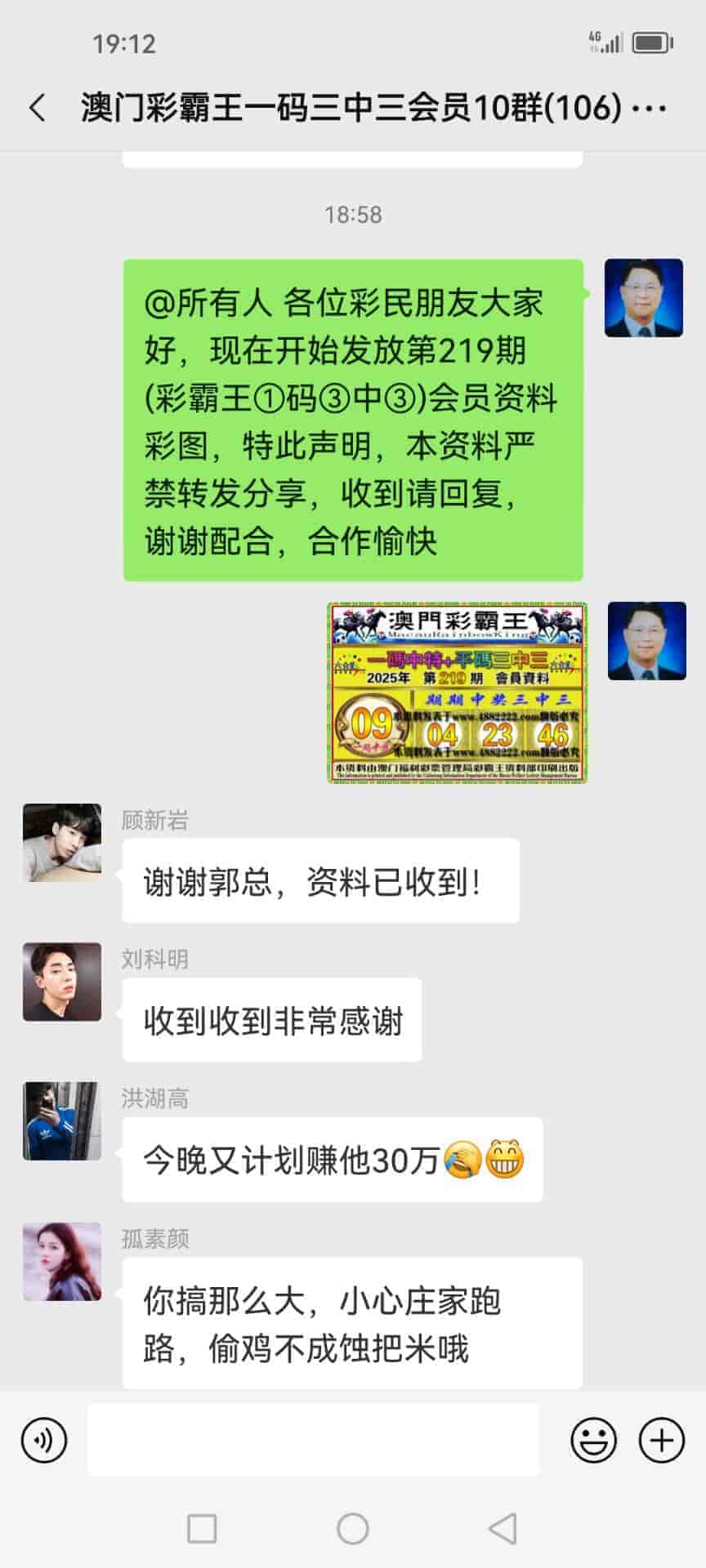This screenshot has height=1568, width=706.
Task: Open 顾新岩's profile avatar
Action: (x=62, y=843)
